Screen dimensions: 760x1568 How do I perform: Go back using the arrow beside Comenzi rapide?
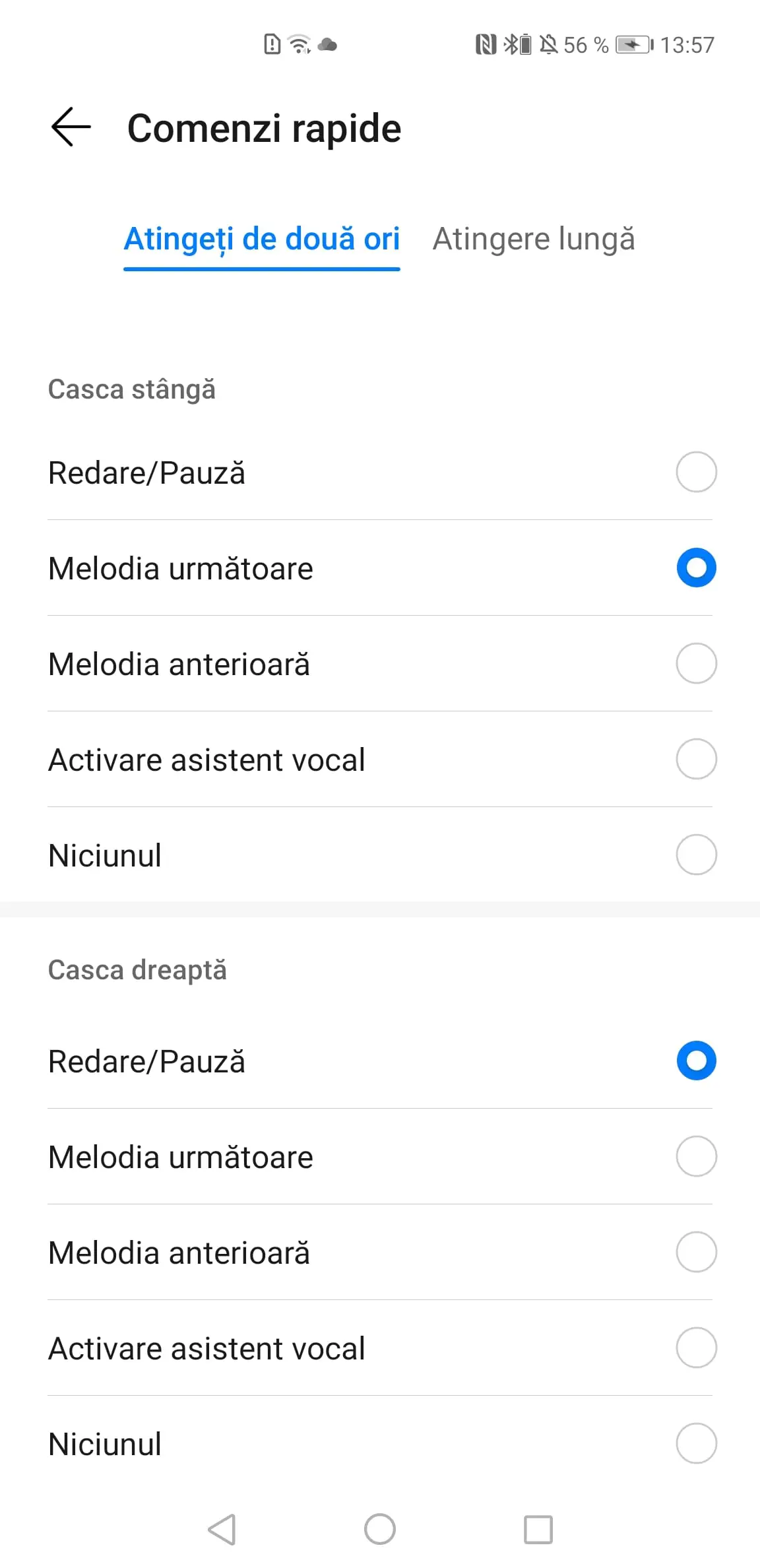[71, 127]
